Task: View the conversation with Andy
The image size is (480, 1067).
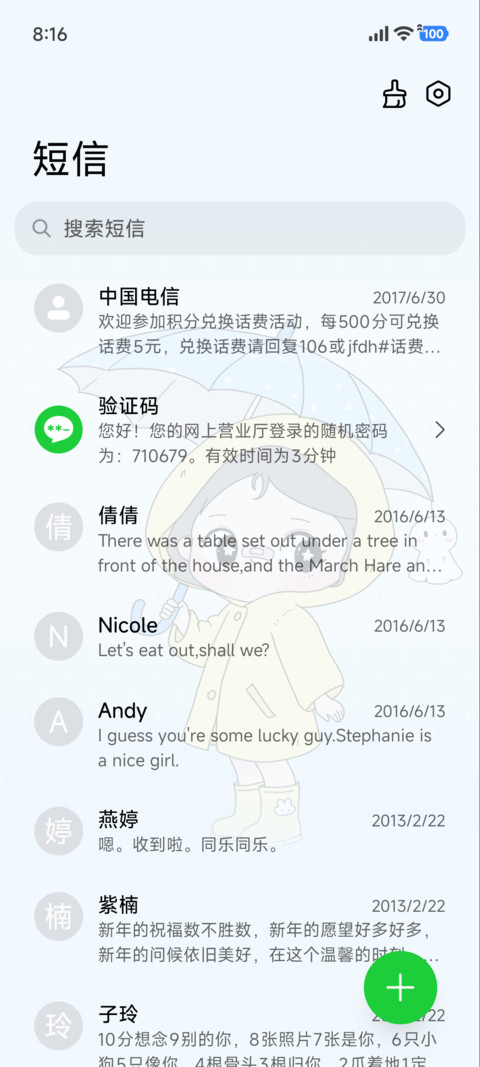Action: coord(240,734)
